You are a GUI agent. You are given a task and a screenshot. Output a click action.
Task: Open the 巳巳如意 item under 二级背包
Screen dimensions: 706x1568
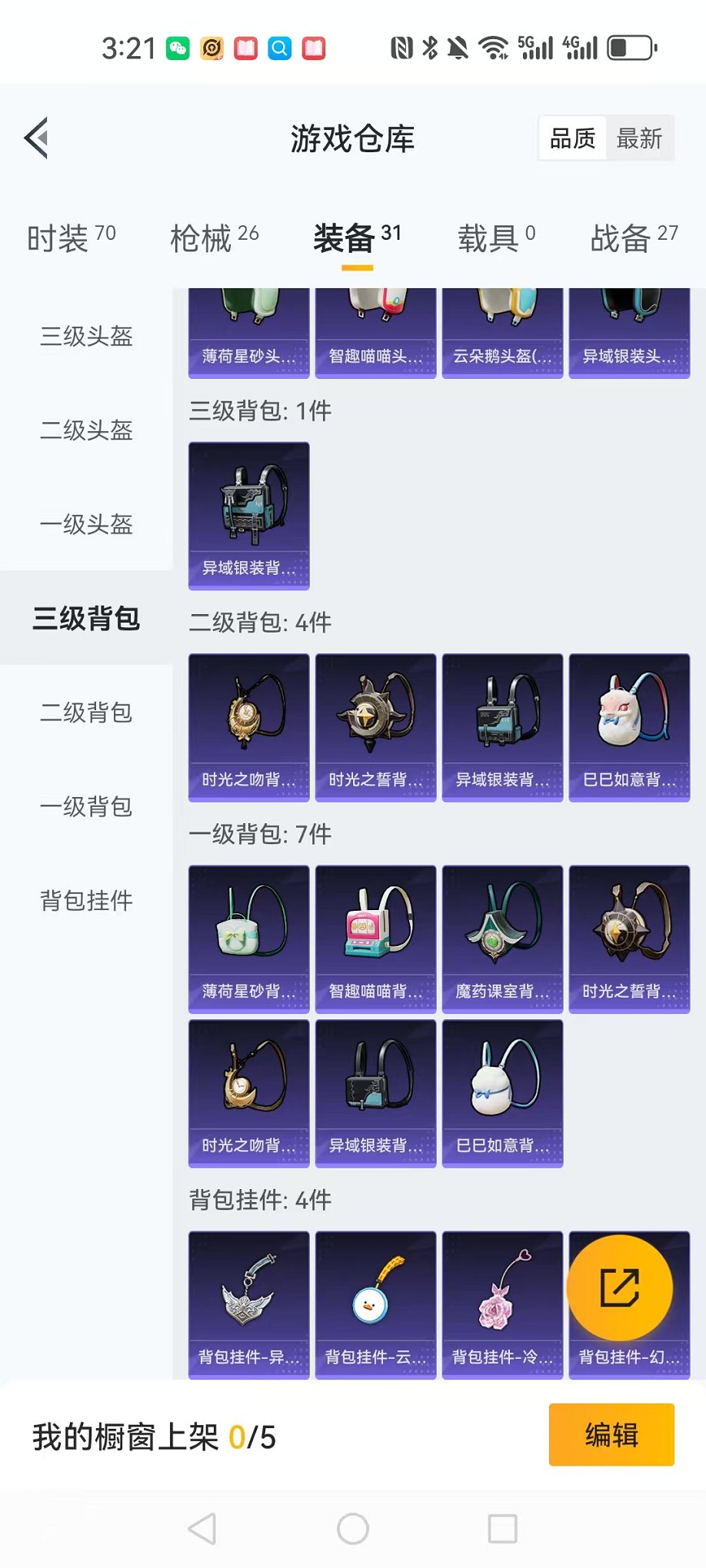[629, 726]
